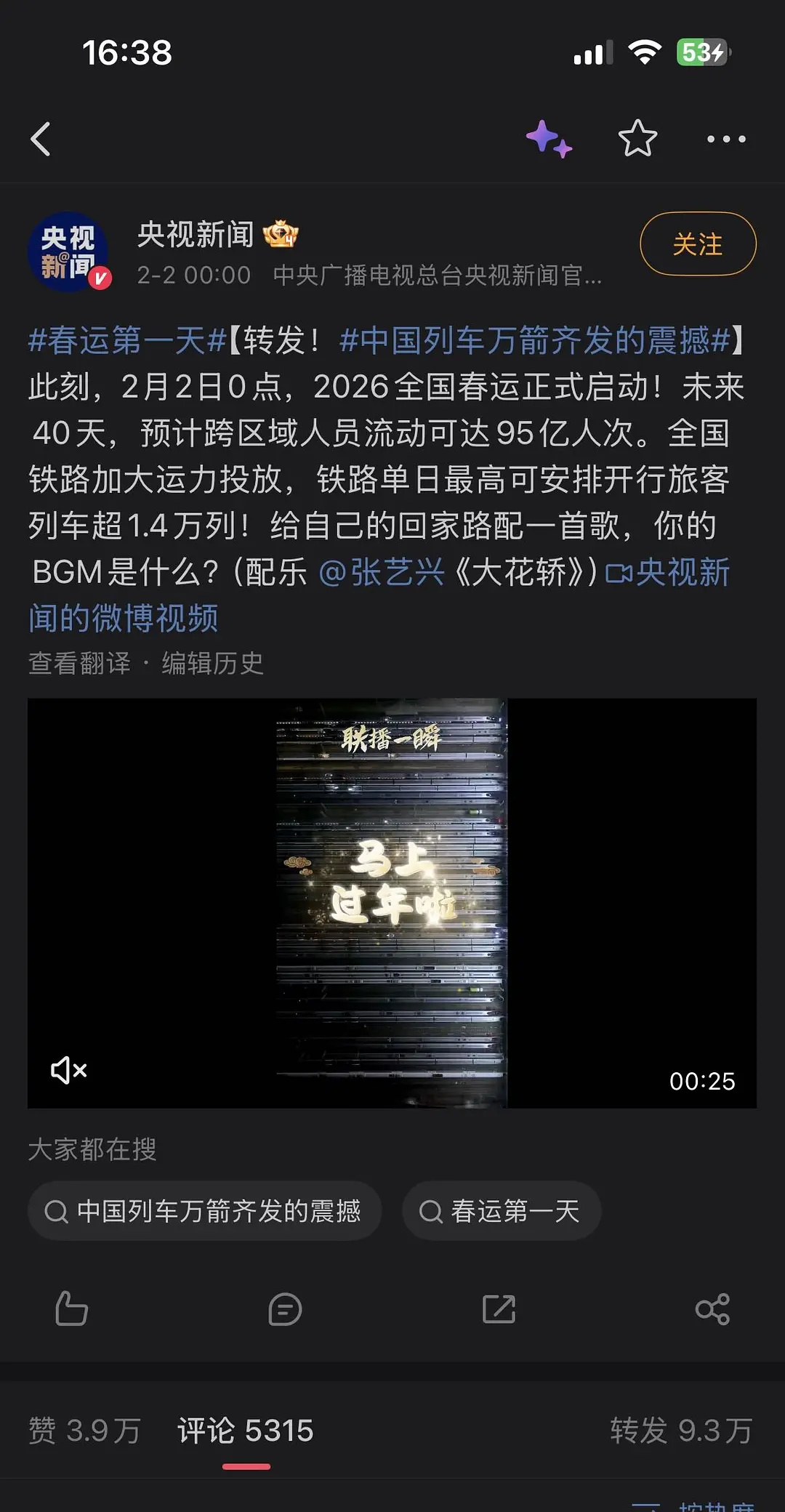Open the three-dot overflow menu
Image resolution: width=785 pixels, height=1512 pixels.
point(726,139)
